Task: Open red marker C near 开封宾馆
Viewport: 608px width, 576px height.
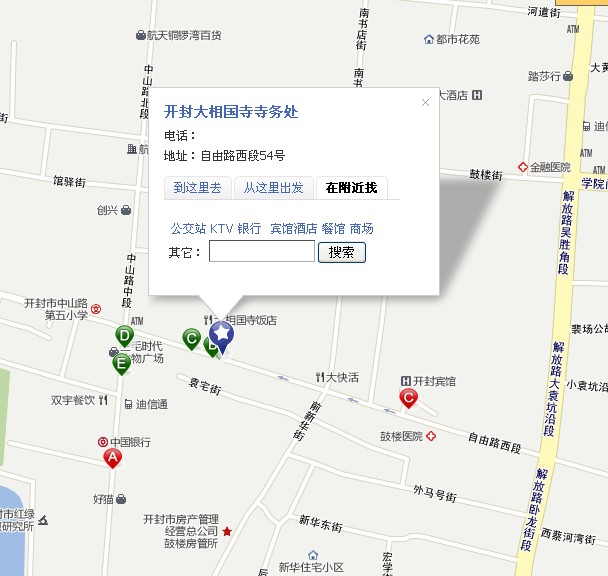Action: click(x=408, y=398)
